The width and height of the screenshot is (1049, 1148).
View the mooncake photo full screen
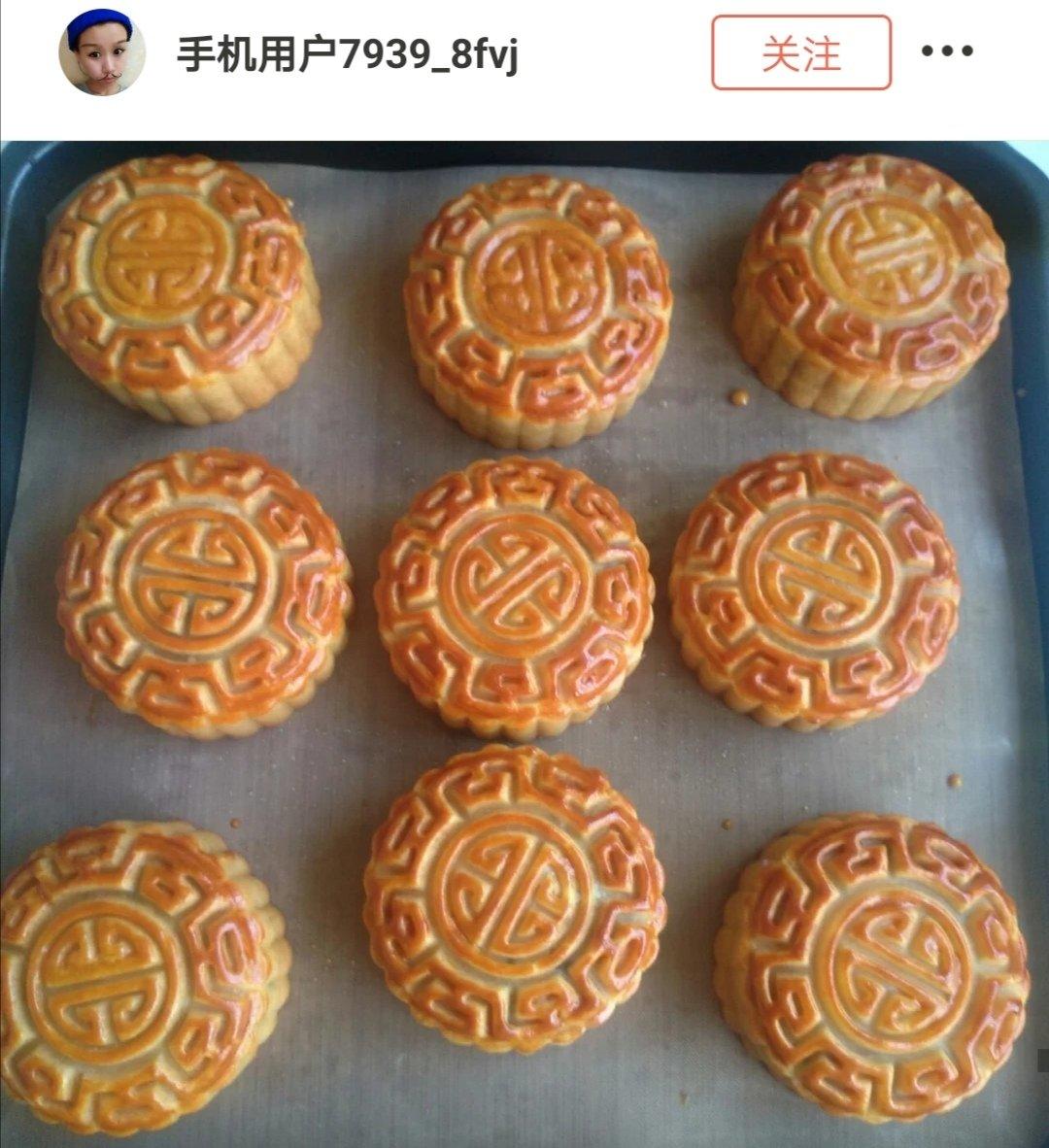(x=524, y=641)
